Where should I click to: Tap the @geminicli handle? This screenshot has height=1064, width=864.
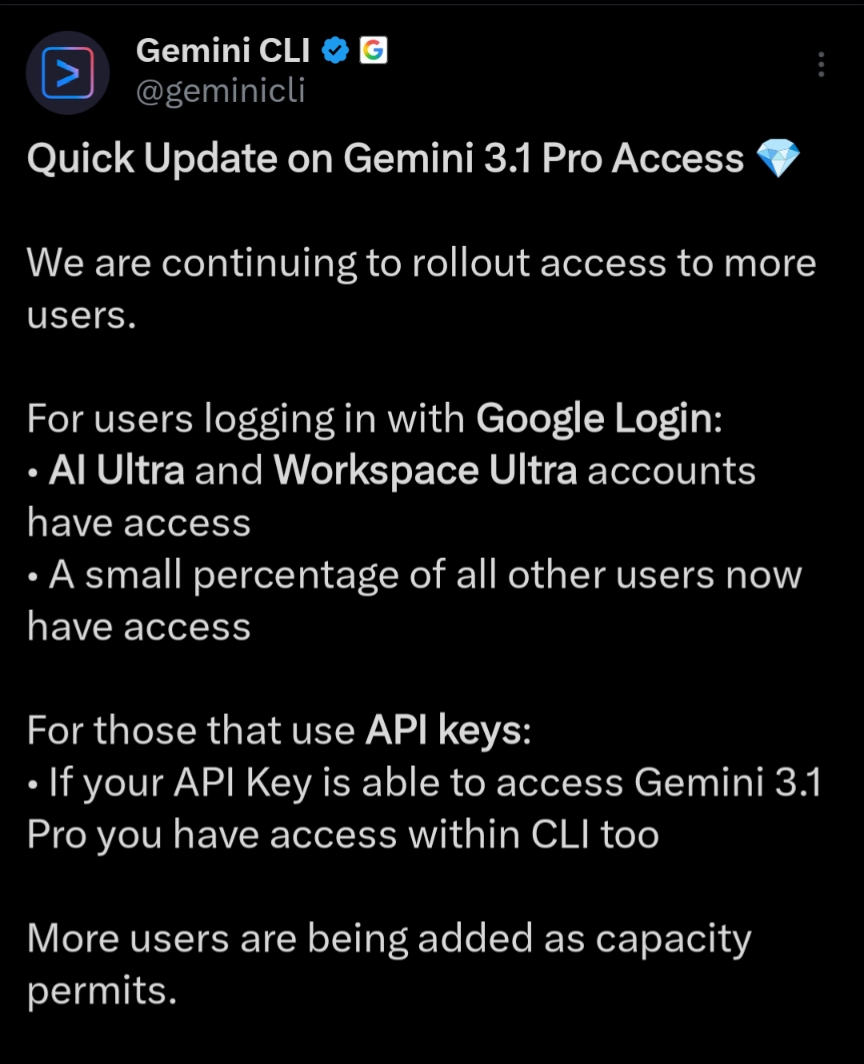(x=220, y=91)
